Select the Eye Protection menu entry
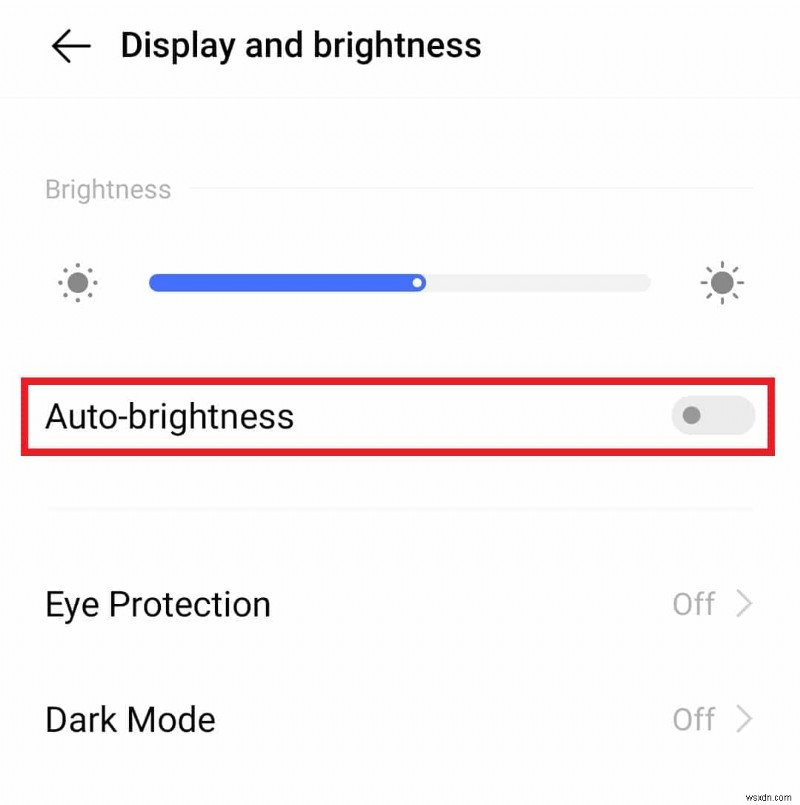The image size is (800, 805). [x=157, y=604]
